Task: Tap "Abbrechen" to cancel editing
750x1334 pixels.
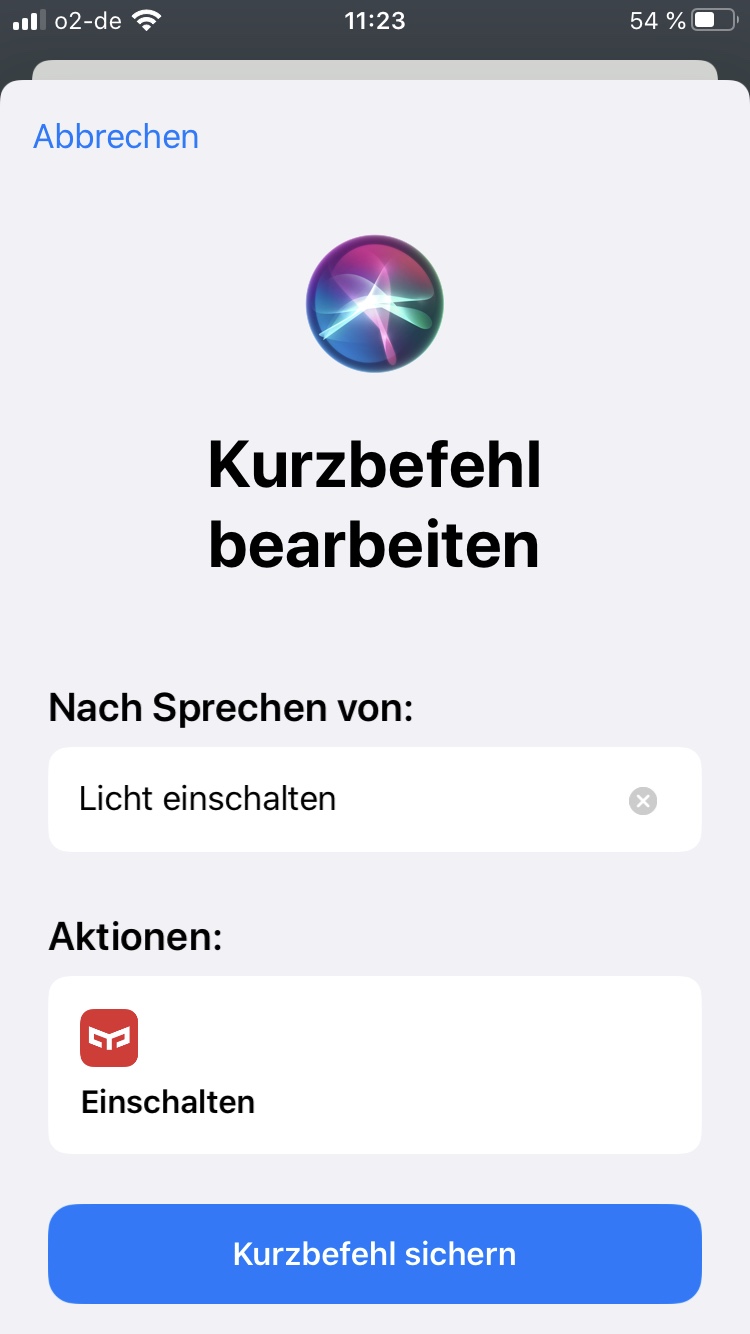Action: pos(115,136)
